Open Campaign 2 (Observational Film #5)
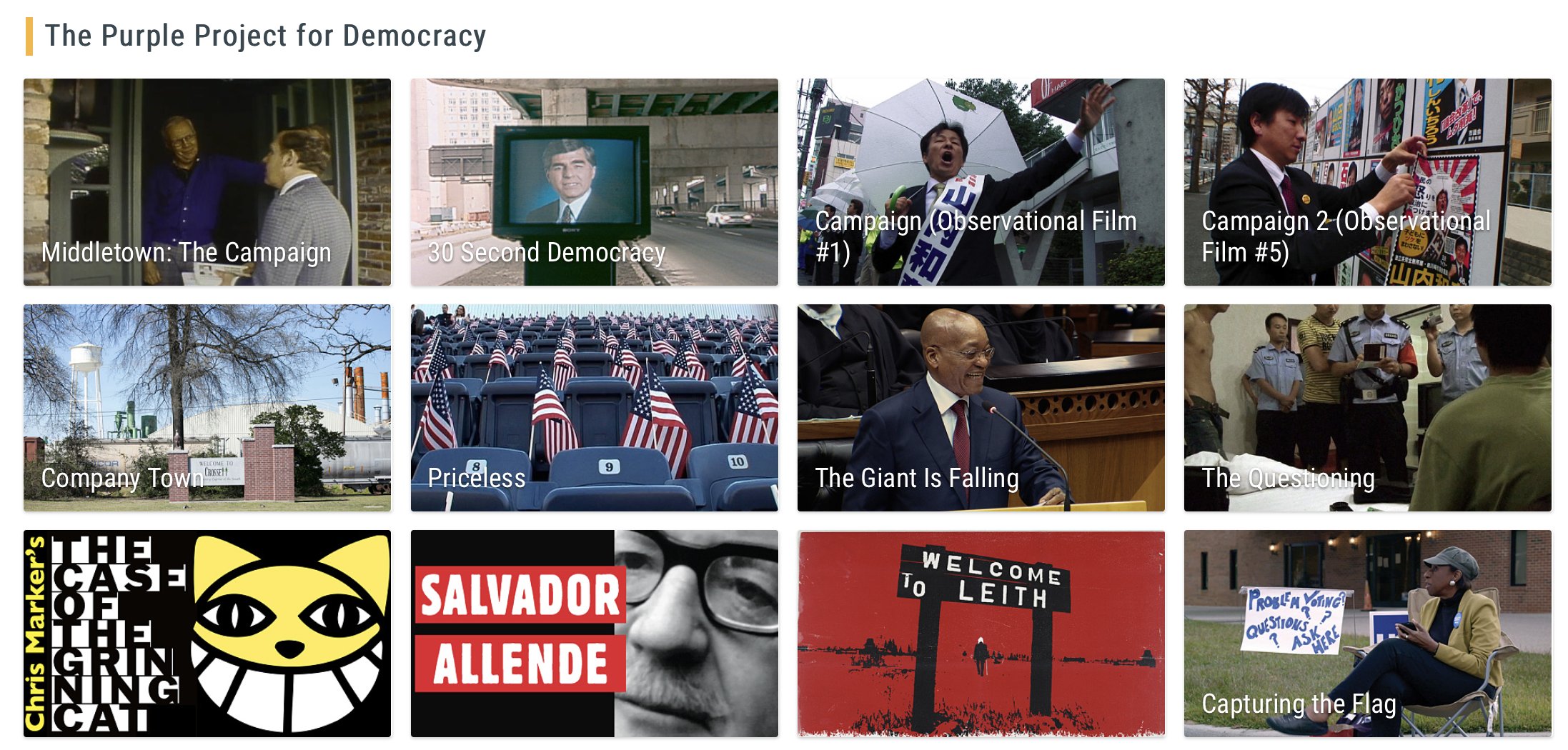This screenshot has width=1568, height=750. pos(1367,182)
